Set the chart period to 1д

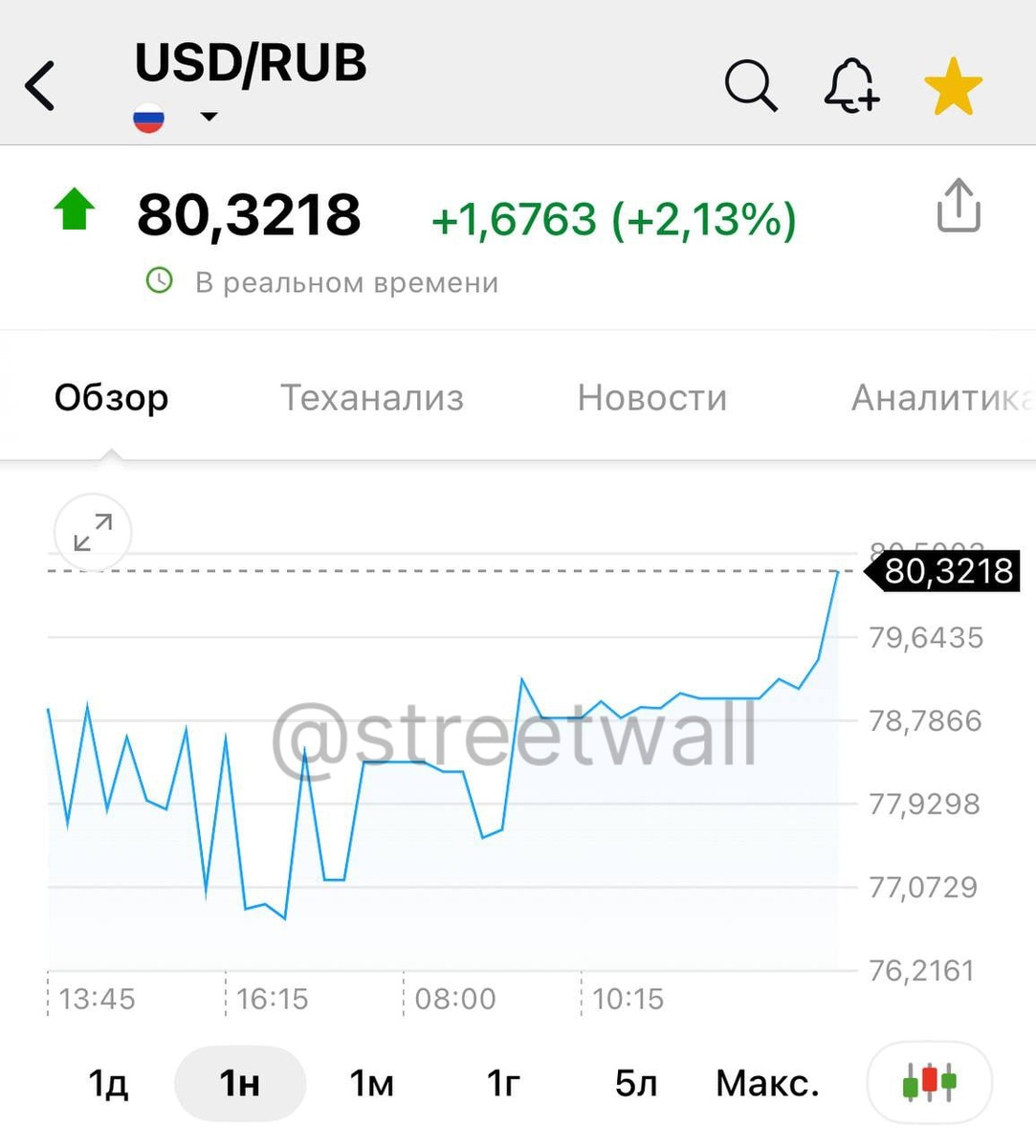point(108,1083)
